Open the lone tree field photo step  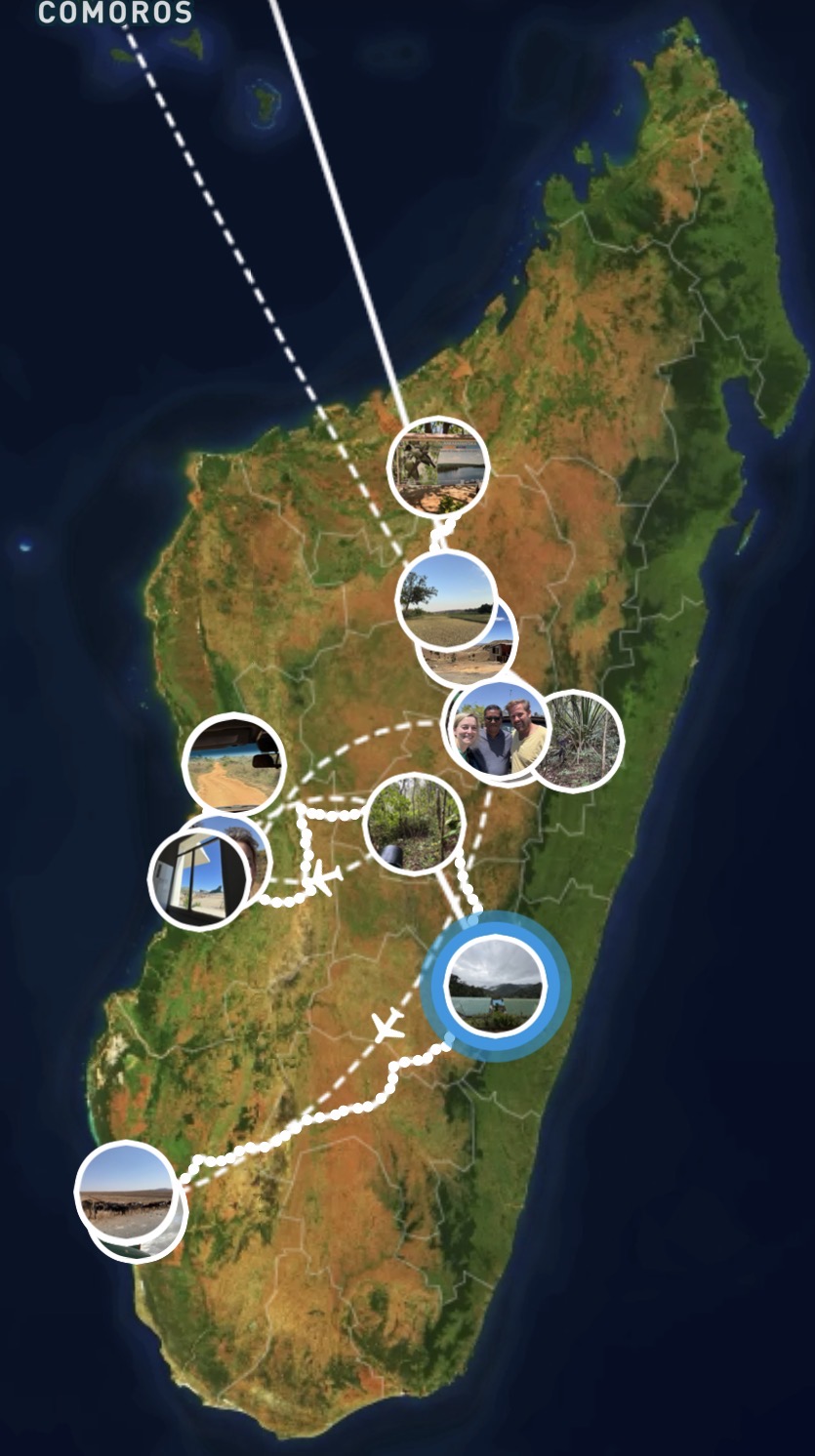[x=444, y=598]
